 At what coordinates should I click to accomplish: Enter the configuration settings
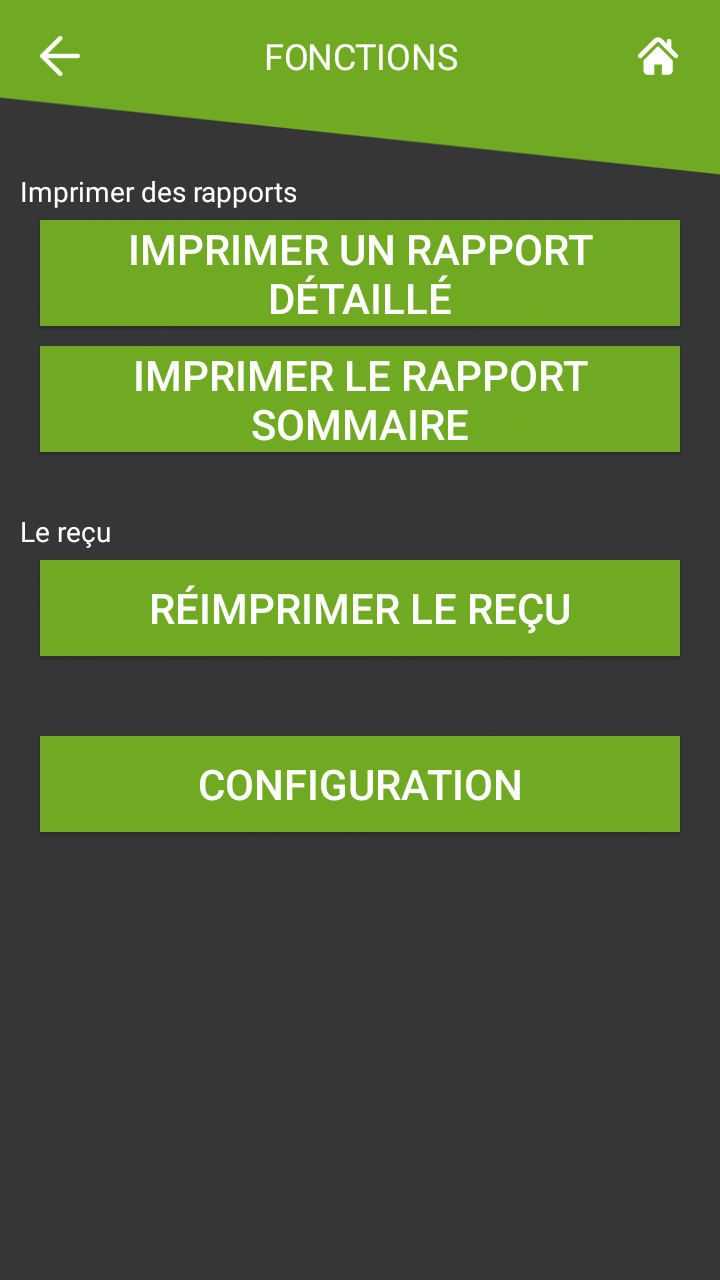[x=360, y=783]
